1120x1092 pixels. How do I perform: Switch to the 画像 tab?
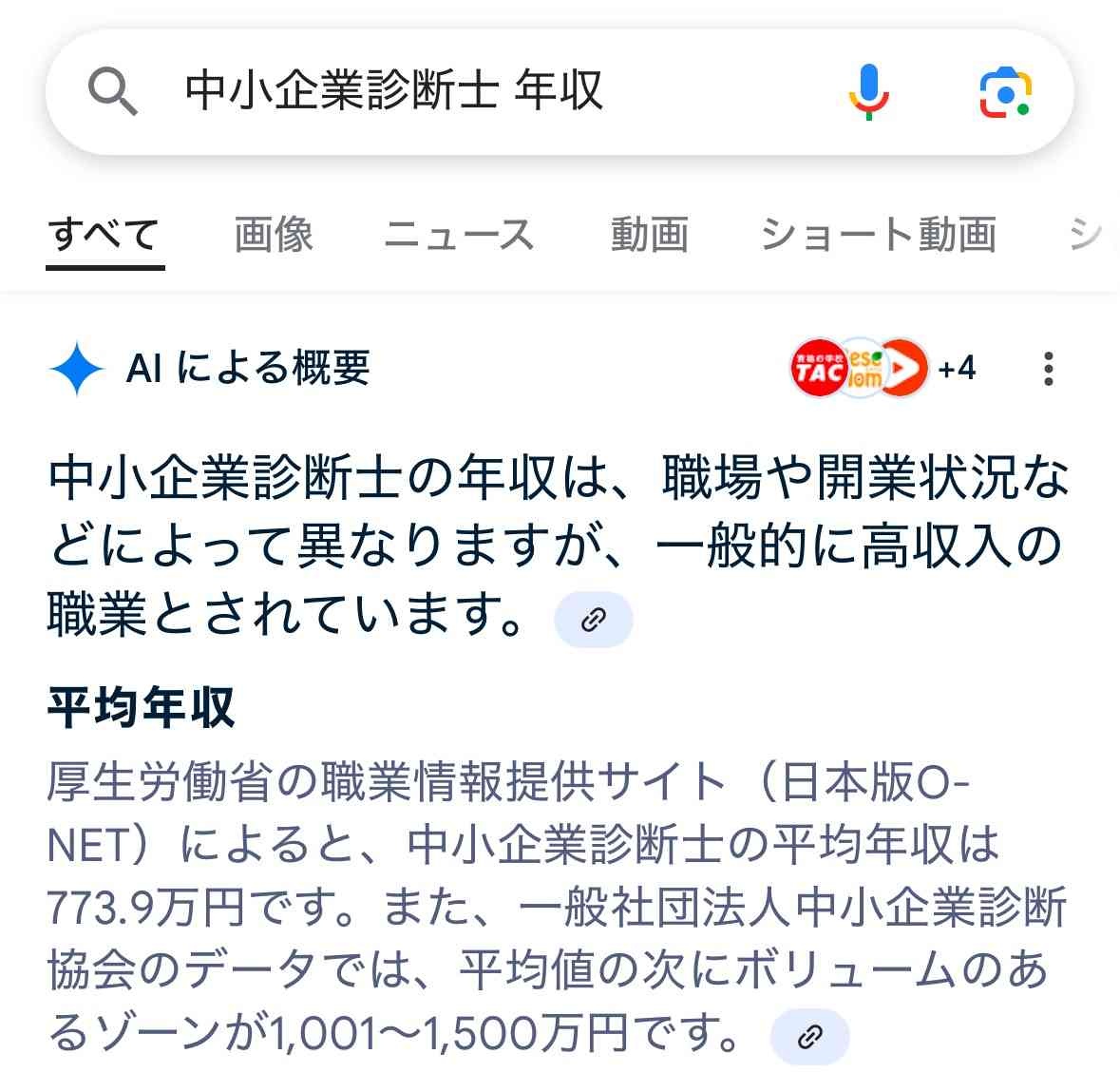tap(274, 235)
